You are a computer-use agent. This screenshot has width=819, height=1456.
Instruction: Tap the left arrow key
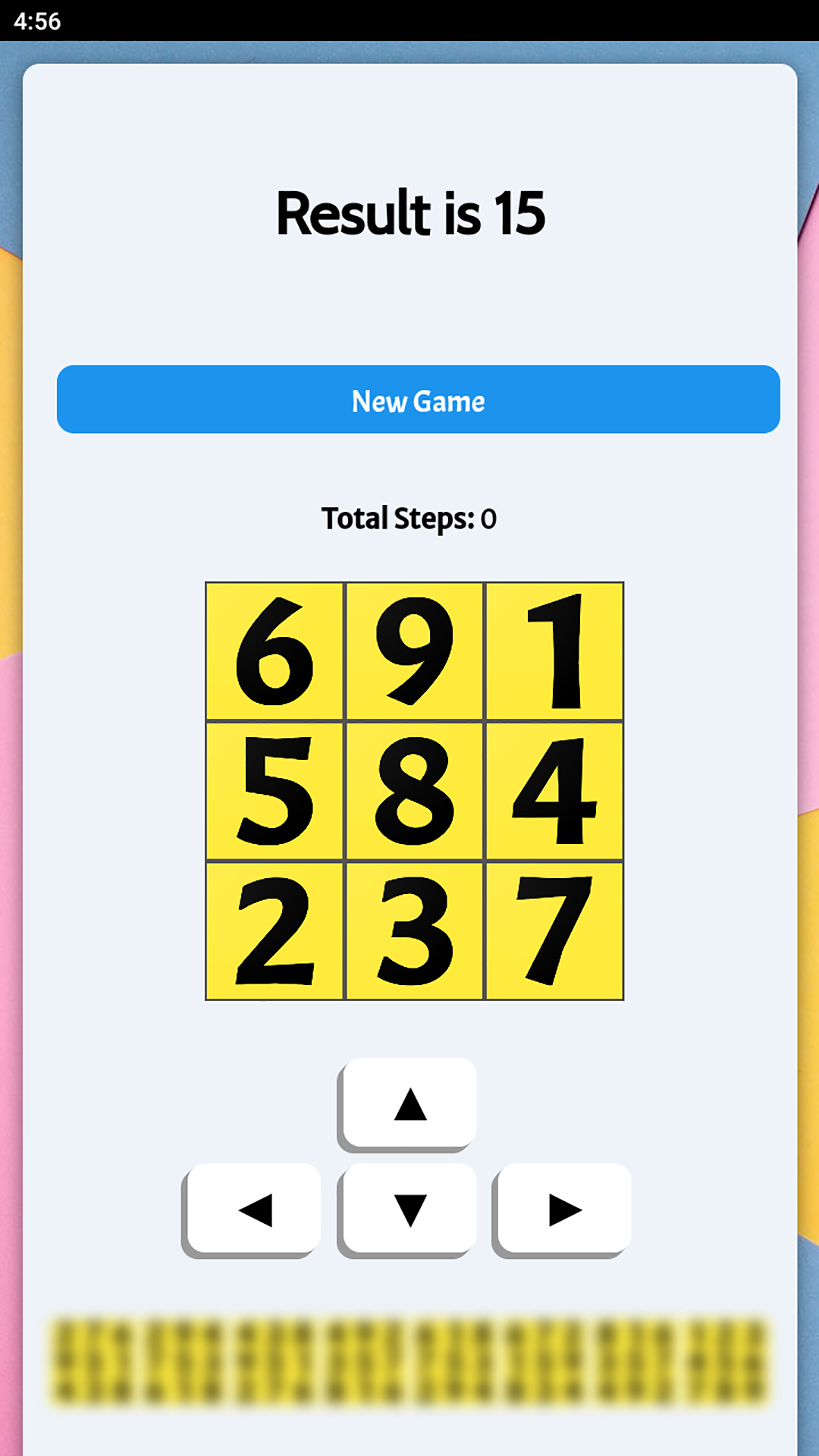(252, 1210)
